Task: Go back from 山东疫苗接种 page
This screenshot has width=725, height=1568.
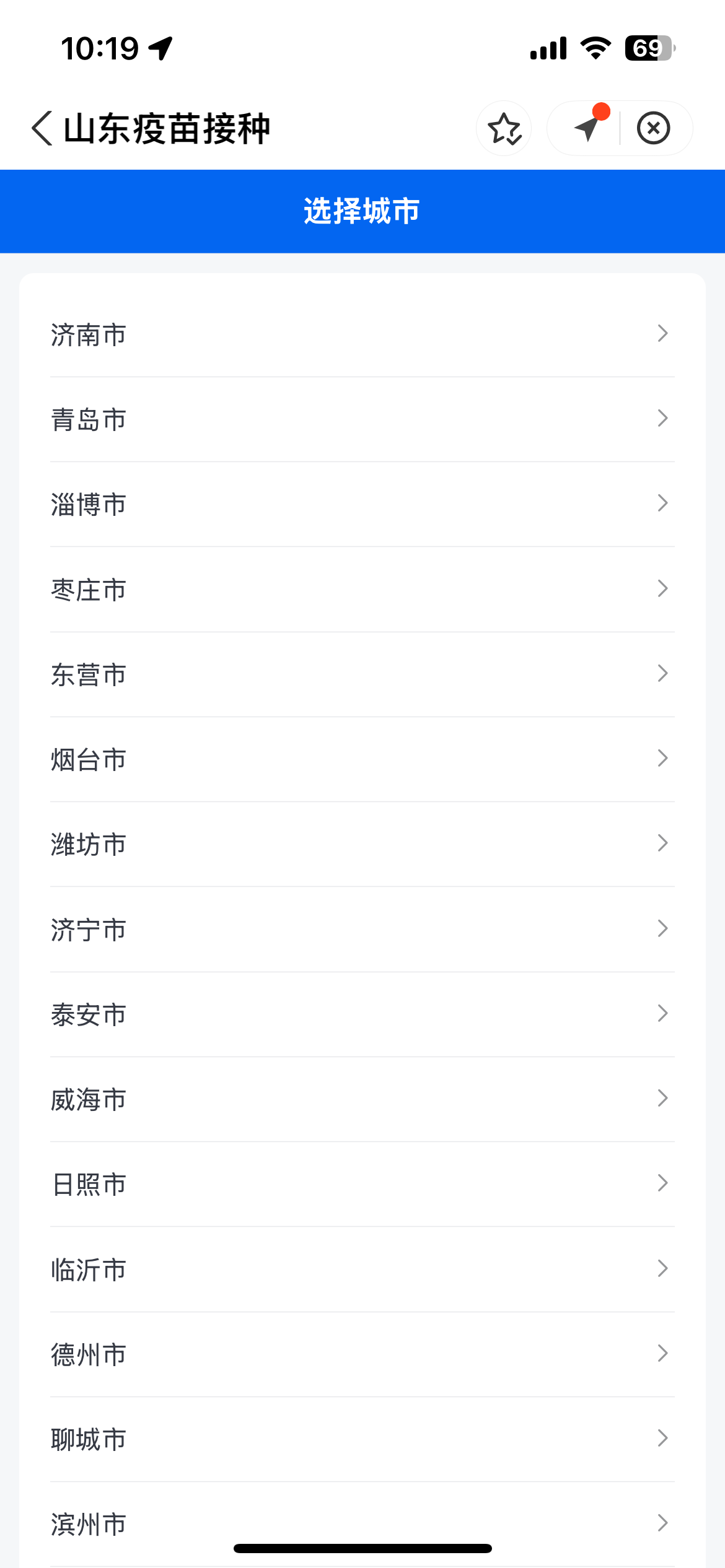Action: point(42,129)
